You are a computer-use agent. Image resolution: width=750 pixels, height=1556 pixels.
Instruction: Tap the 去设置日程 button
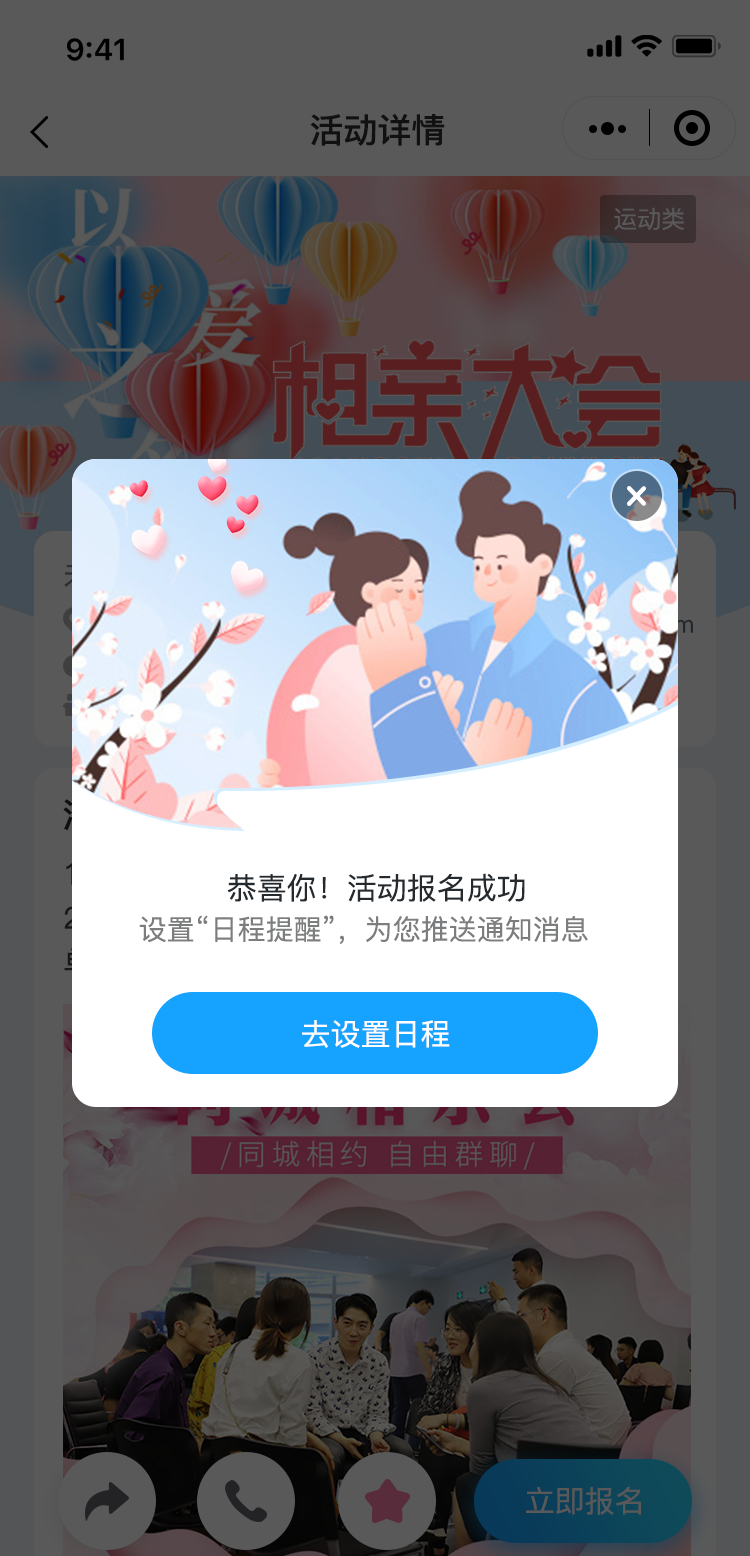[x=375, y=1033]
